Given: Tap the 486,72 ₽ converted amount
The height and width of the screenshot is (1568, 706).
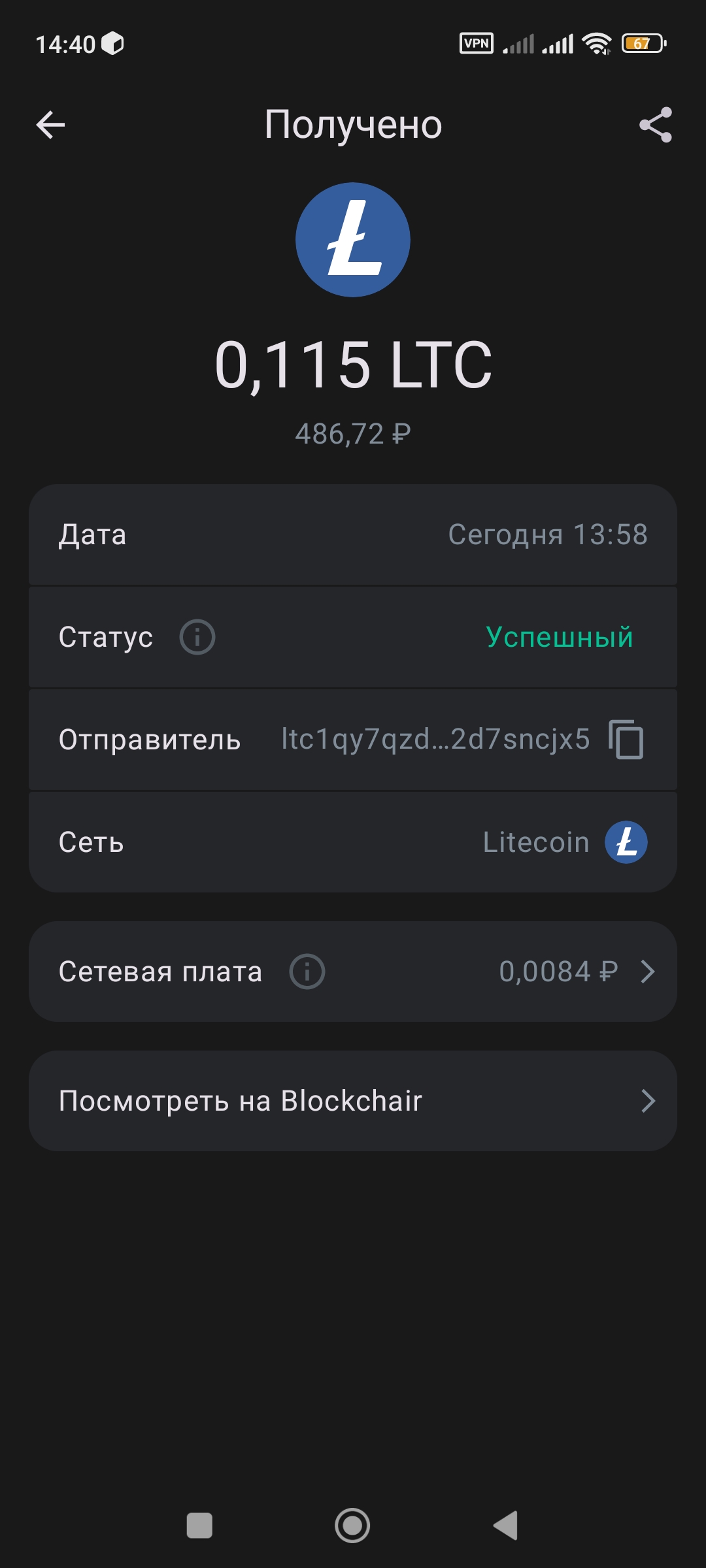Looking at the screenshot, I should point(353,433).
